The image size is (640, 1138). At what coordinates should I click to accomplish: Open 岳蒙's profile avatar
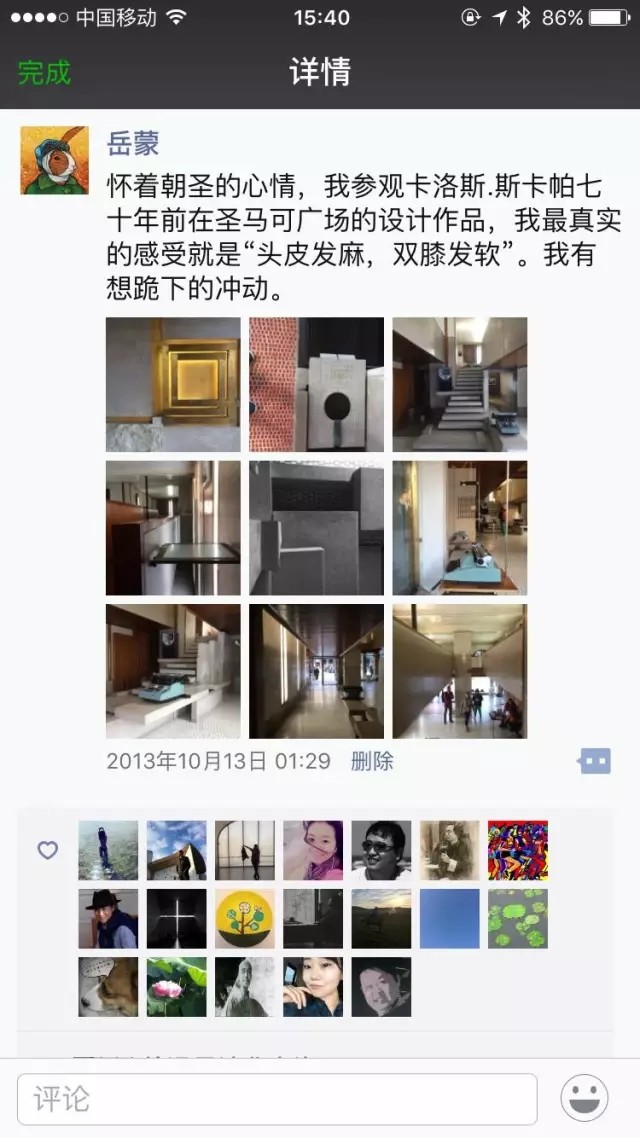click(x=54, y=160)
